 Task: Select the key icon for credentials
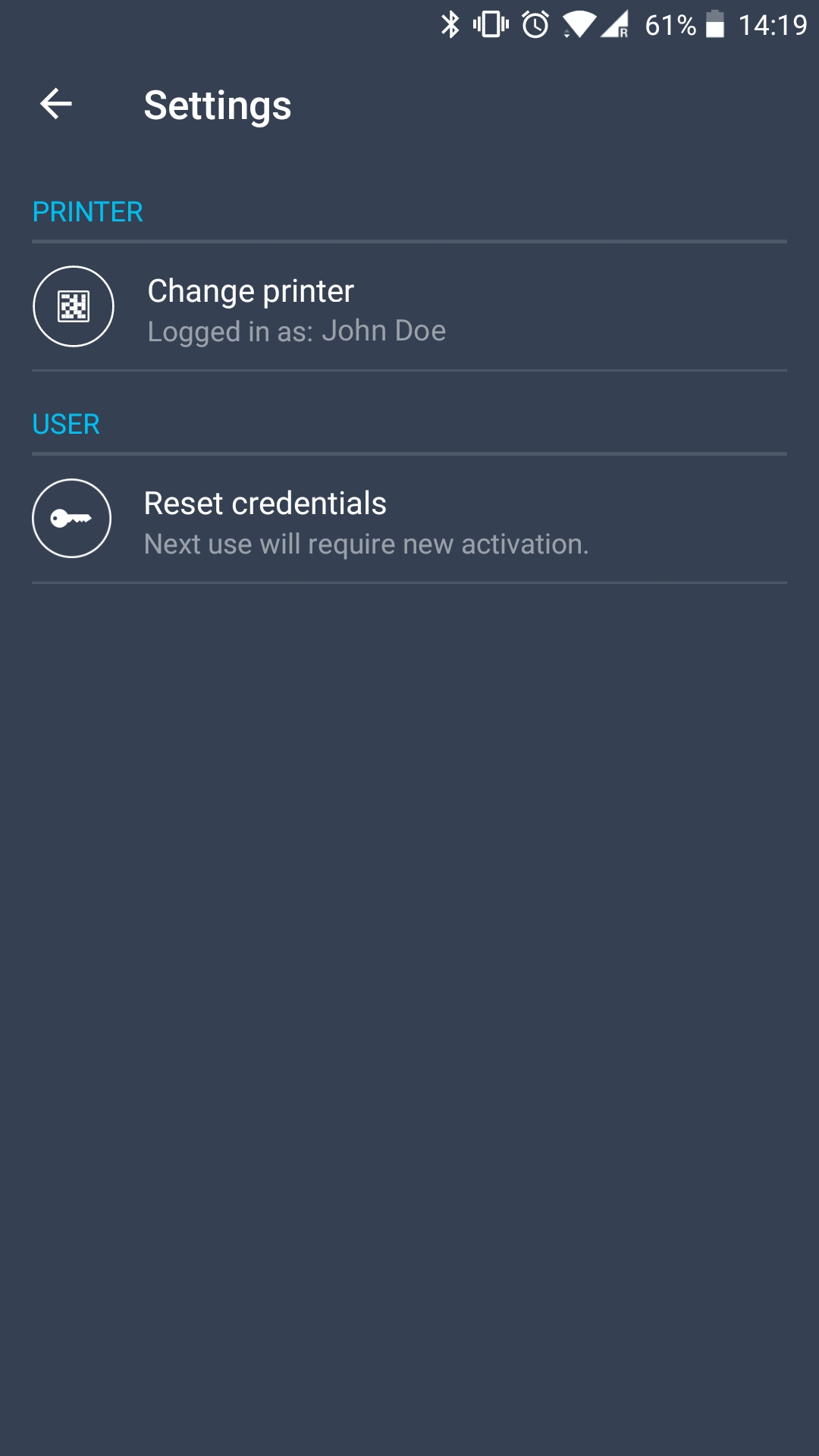(71, 519)
